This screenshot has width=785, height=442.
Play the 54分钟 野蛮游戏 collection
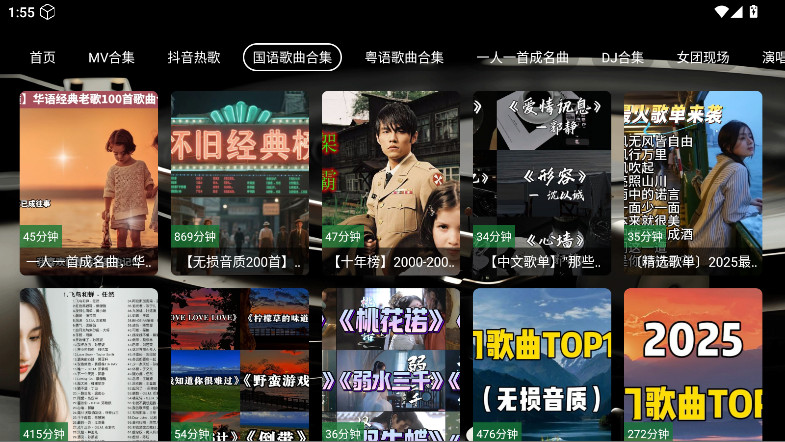pyautogui.click(x=240, y=365)
